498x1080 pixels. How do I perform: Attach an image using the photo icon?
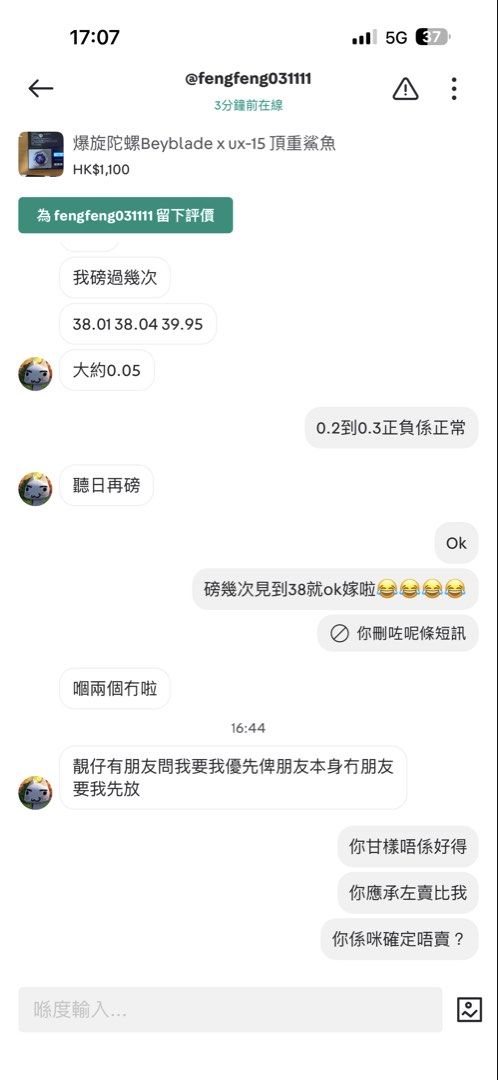click(469, 1010)
